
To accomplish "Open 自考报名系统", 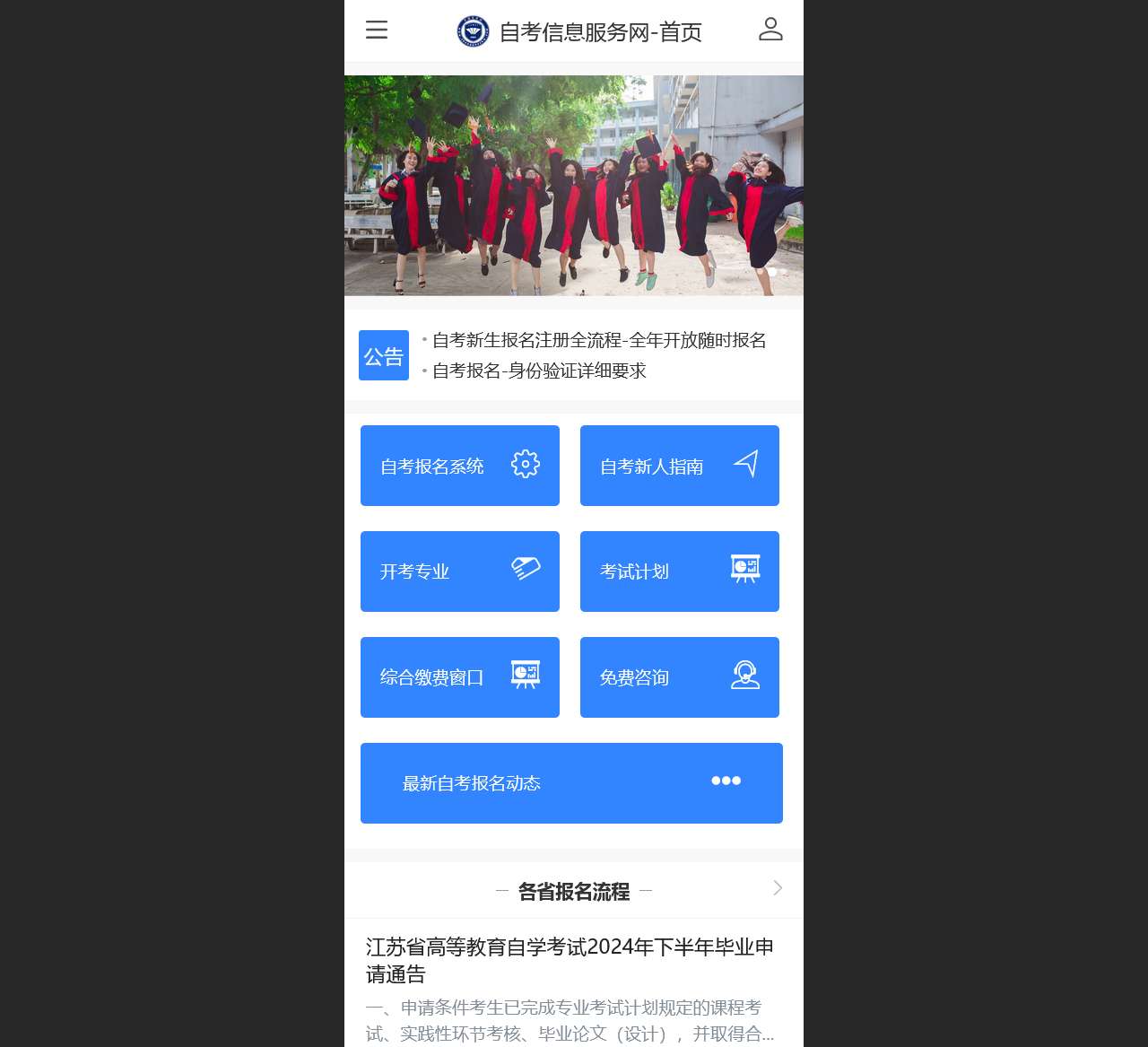I will point(459,466).
